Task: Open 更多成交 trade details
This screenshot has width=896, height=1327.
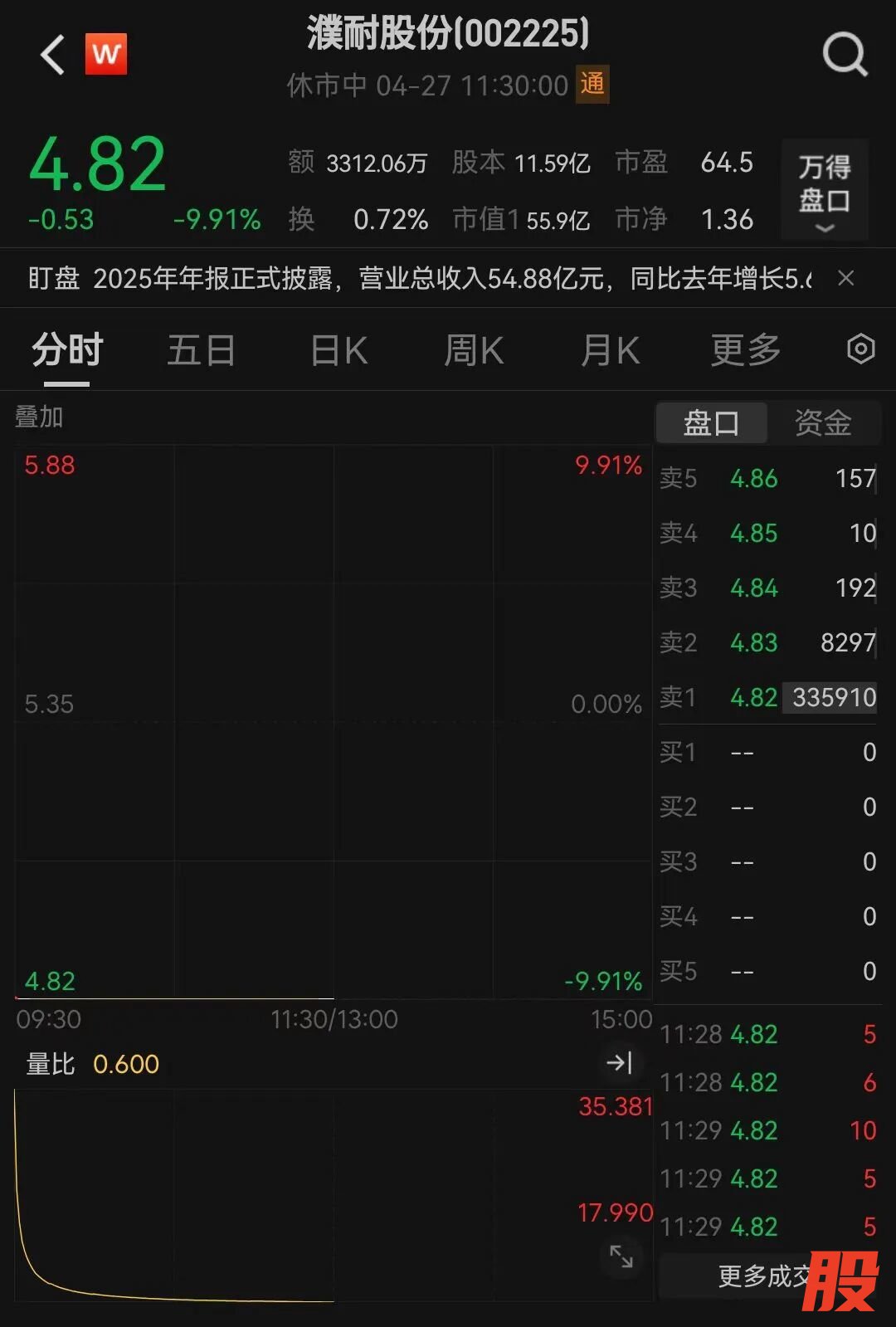Action: [x=759, y=1276]
